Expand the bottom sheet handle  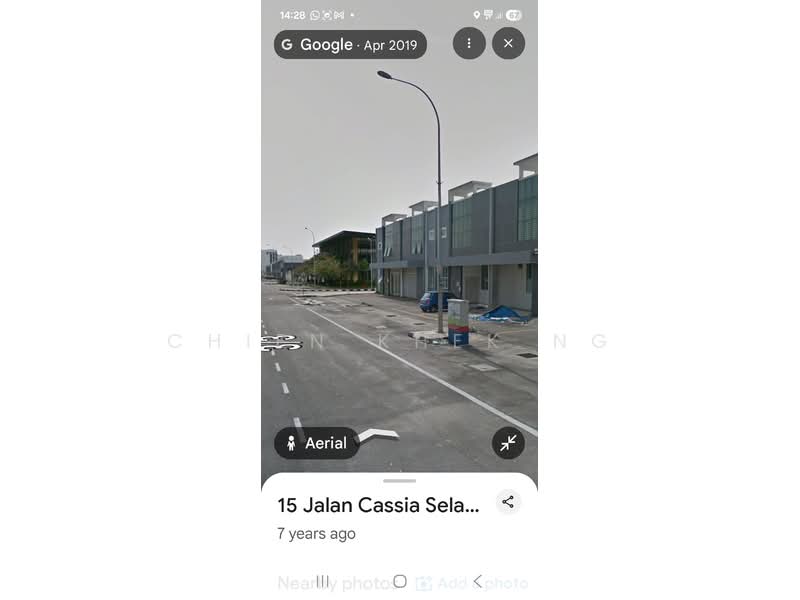click(399, 481)
